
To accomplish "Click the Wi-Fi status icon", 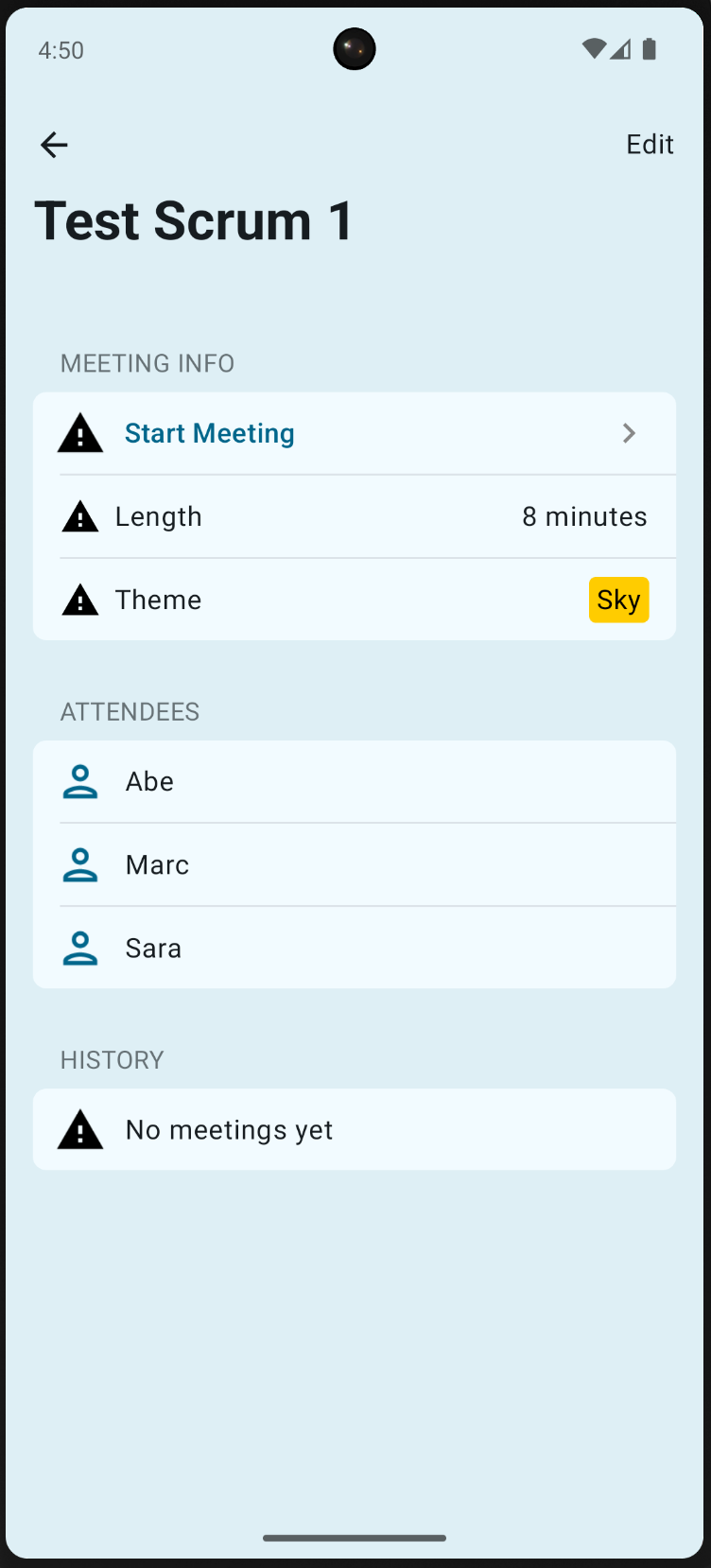I will coord(593,49).
